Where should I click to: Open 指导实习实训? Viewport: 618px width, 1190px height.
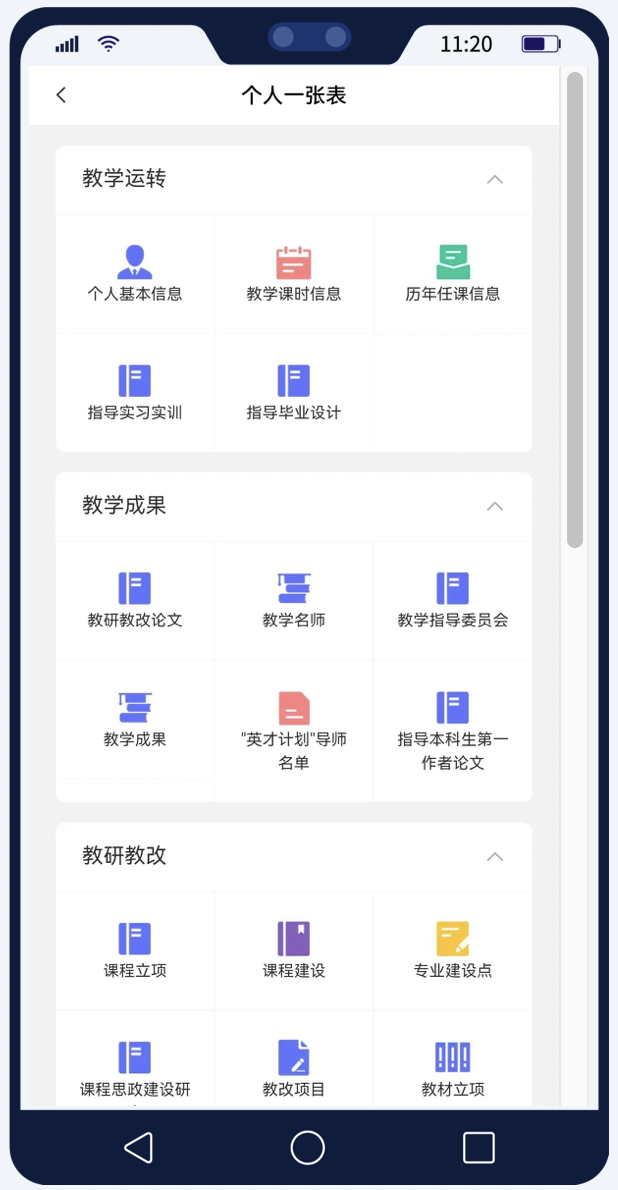point(135,393)
